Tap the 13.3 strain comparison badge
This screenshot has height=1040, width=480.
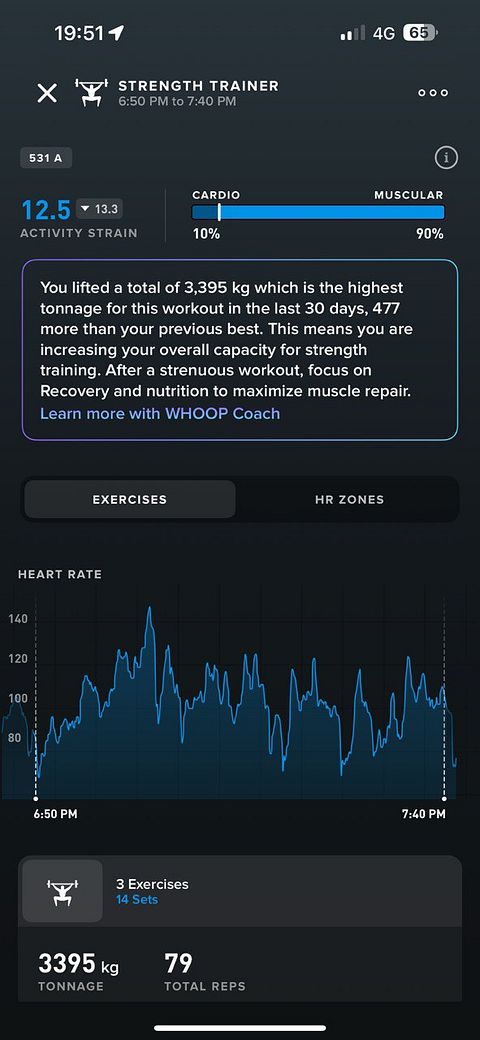[99, 210]
